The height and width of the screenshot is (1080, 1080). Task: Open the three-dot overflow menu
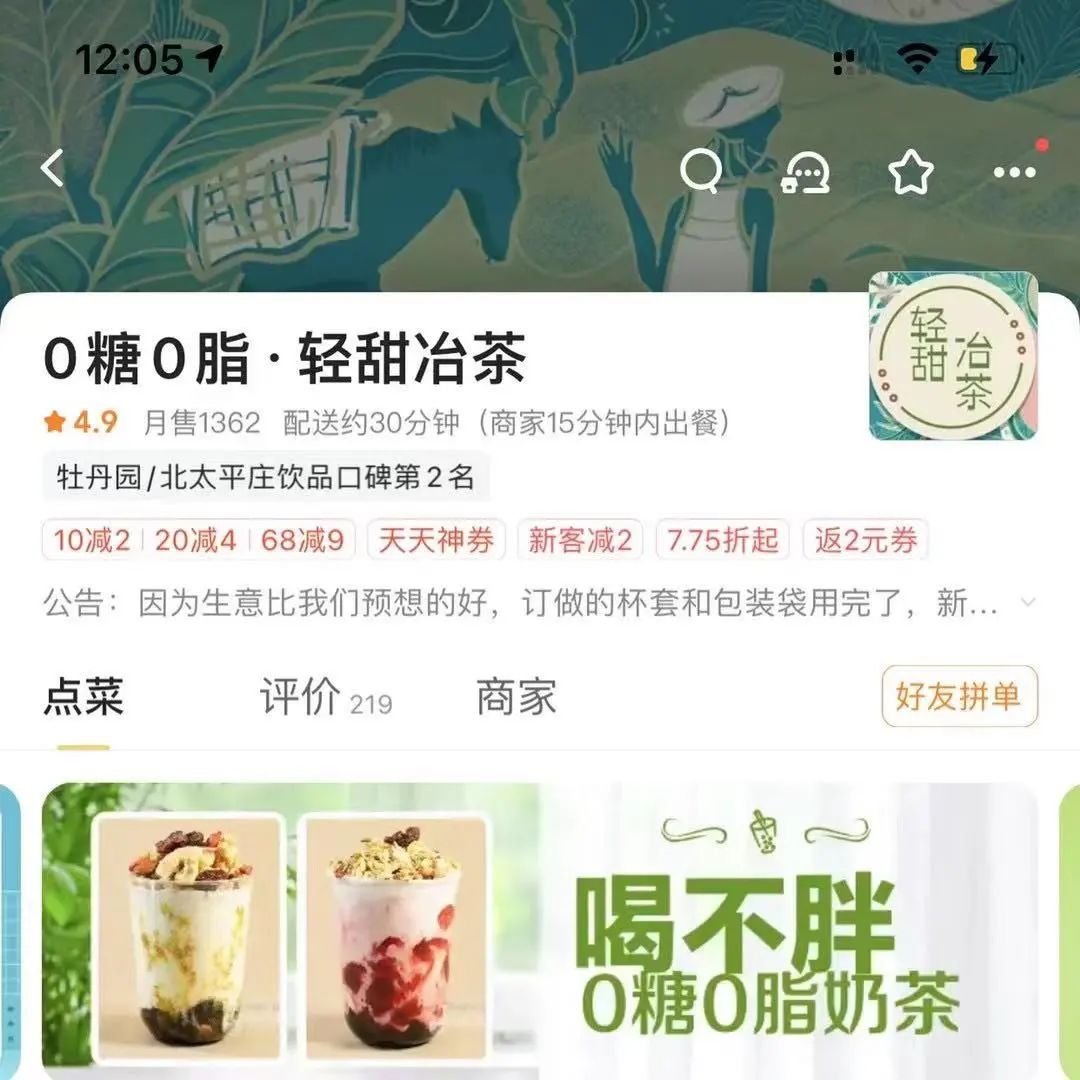coord(1014,173)
